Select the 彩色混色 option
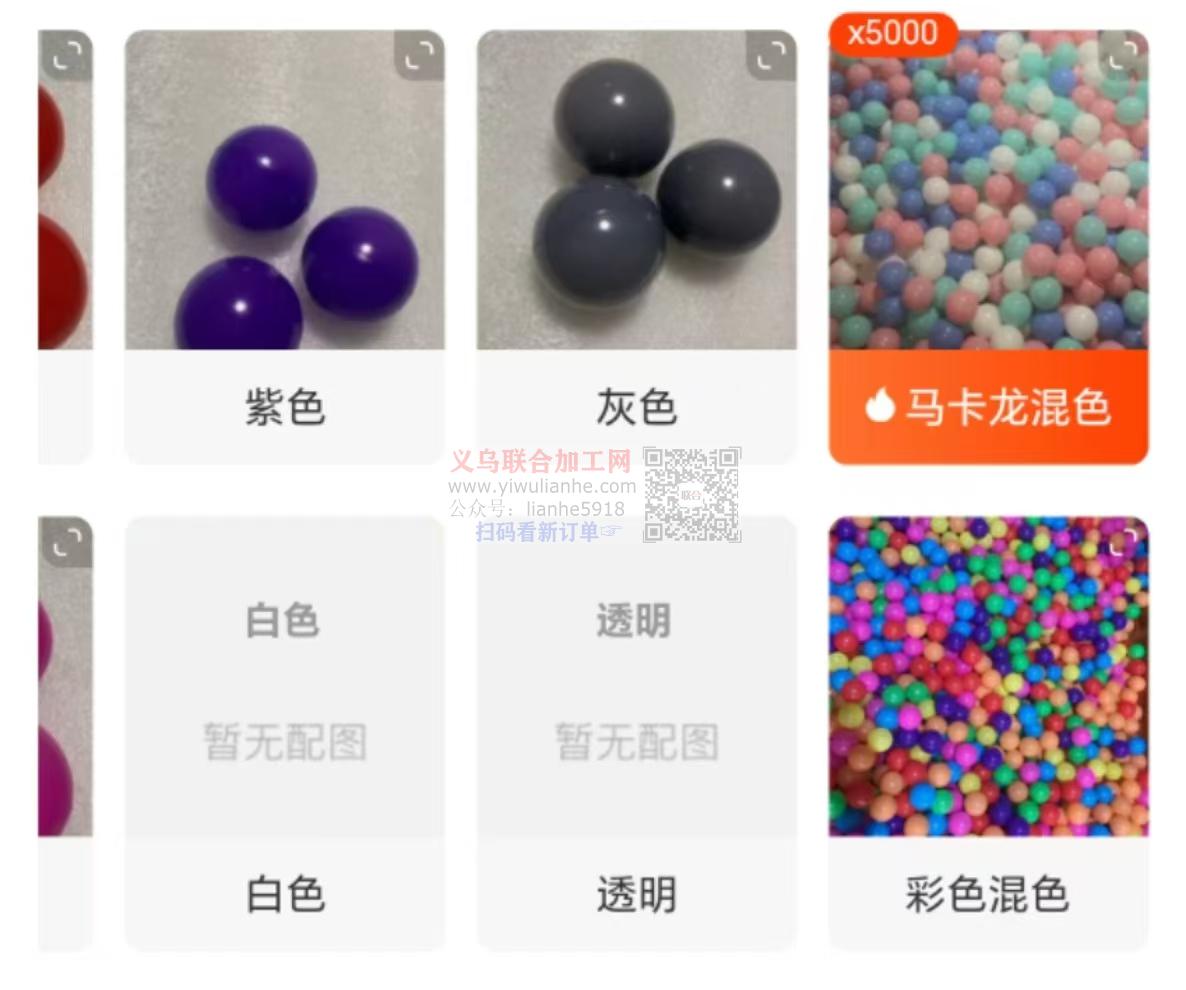 coord(988,893)
